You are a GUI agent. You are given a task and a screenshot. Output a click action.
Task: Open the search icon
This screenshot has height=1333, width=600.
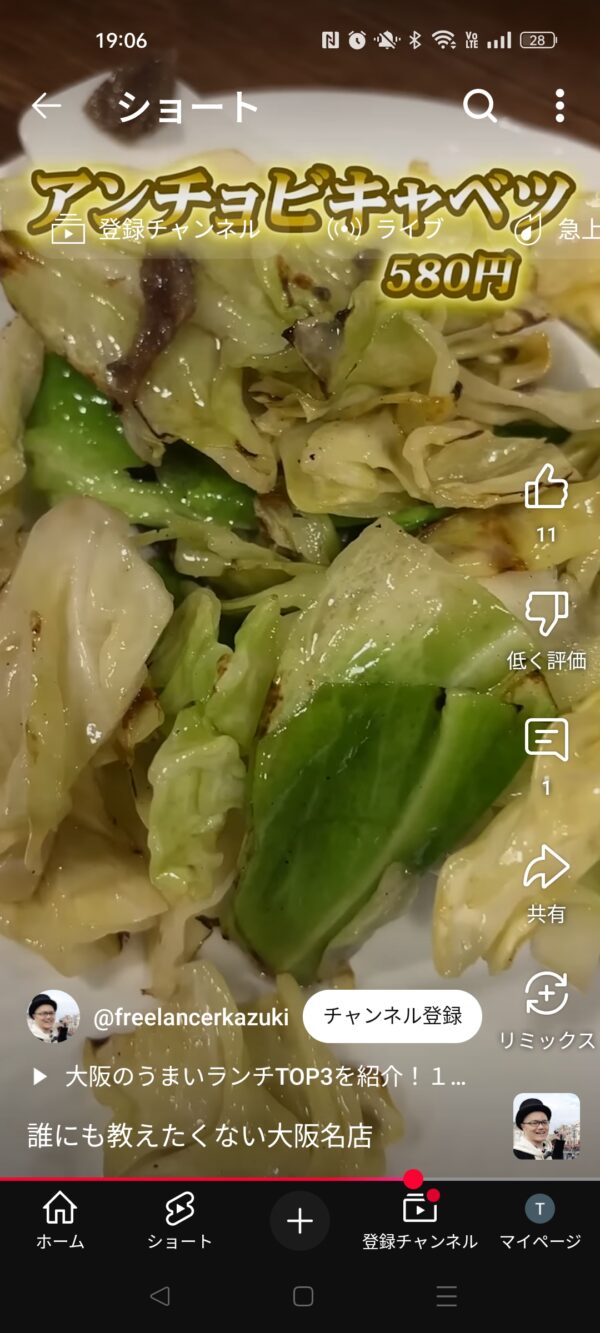click(480, 105)
